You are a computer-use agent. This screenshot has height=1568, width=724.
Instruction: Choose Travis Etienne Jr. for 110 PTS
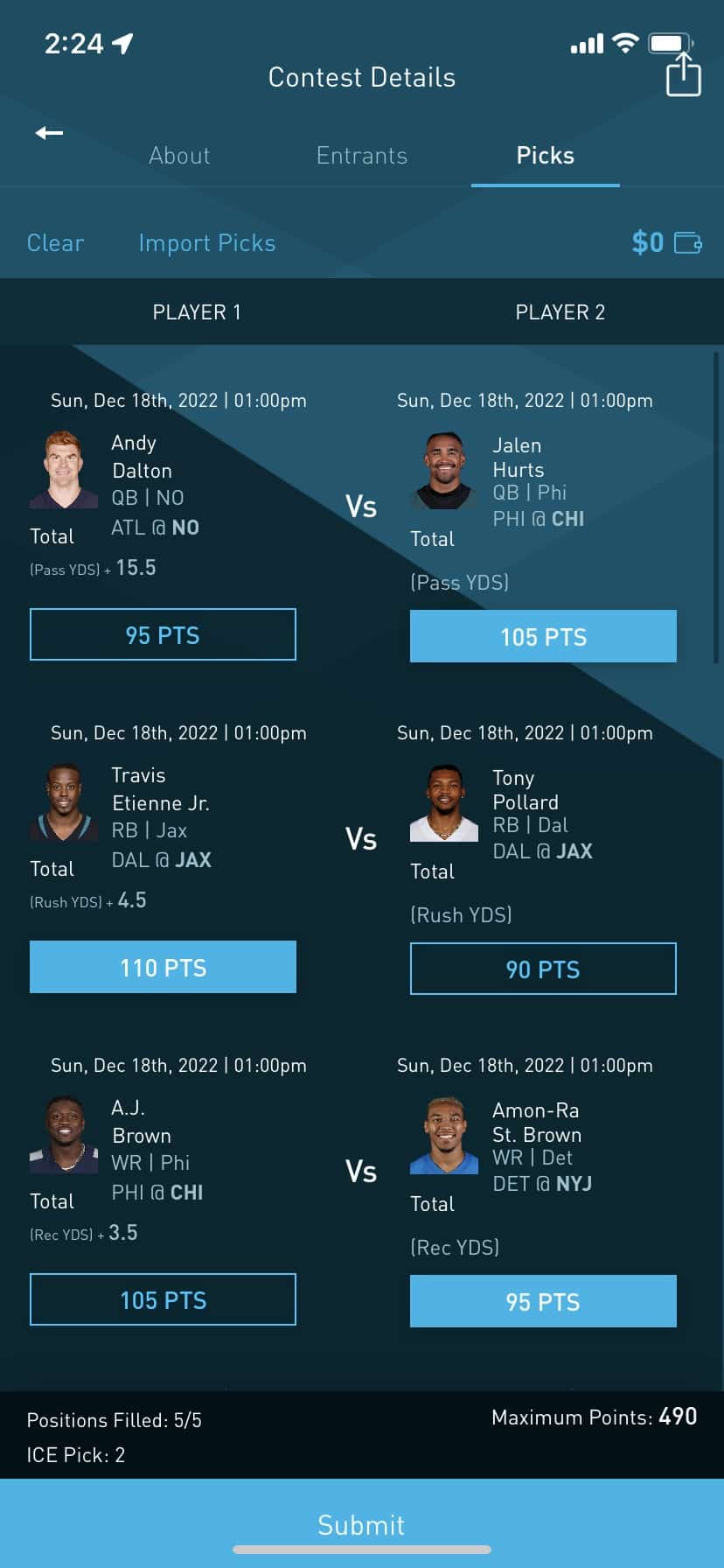[163, 967]
